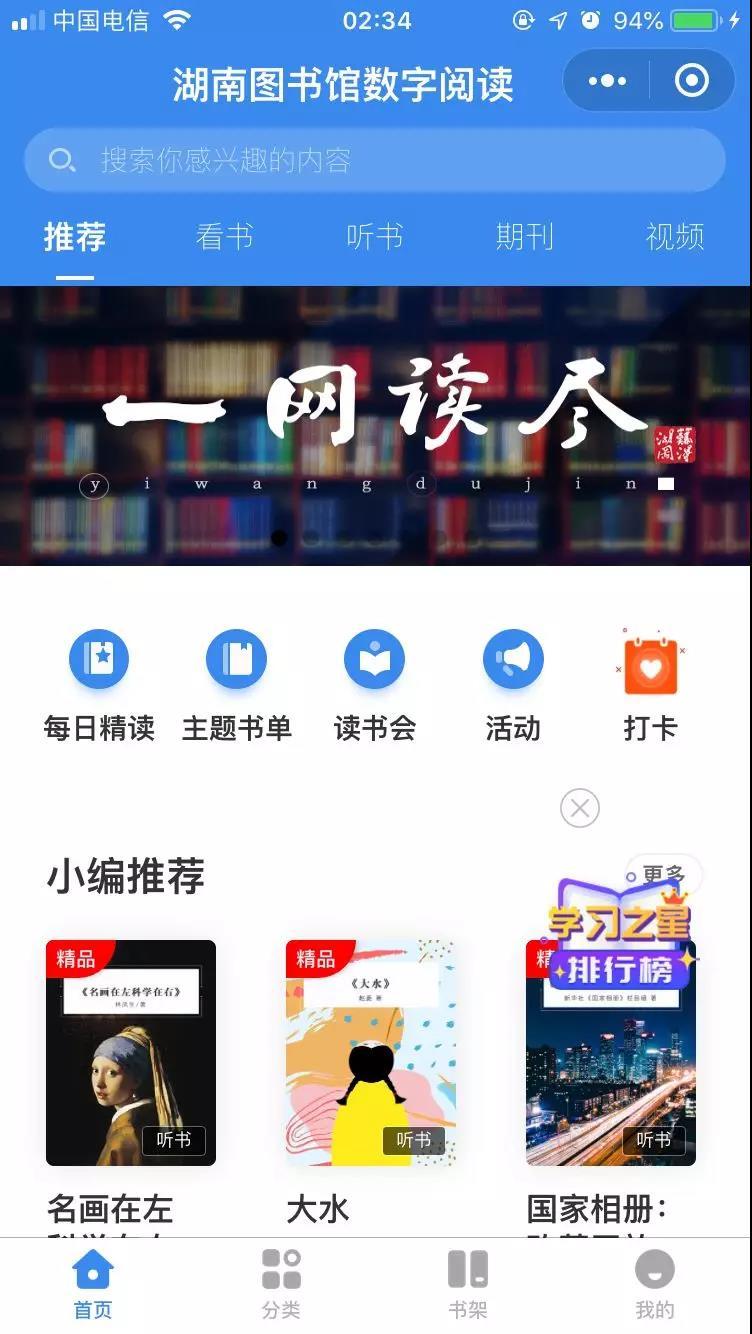Open 活动 shortcut
The width and height of the screenshot is (752, 1334).
point(513,685)
